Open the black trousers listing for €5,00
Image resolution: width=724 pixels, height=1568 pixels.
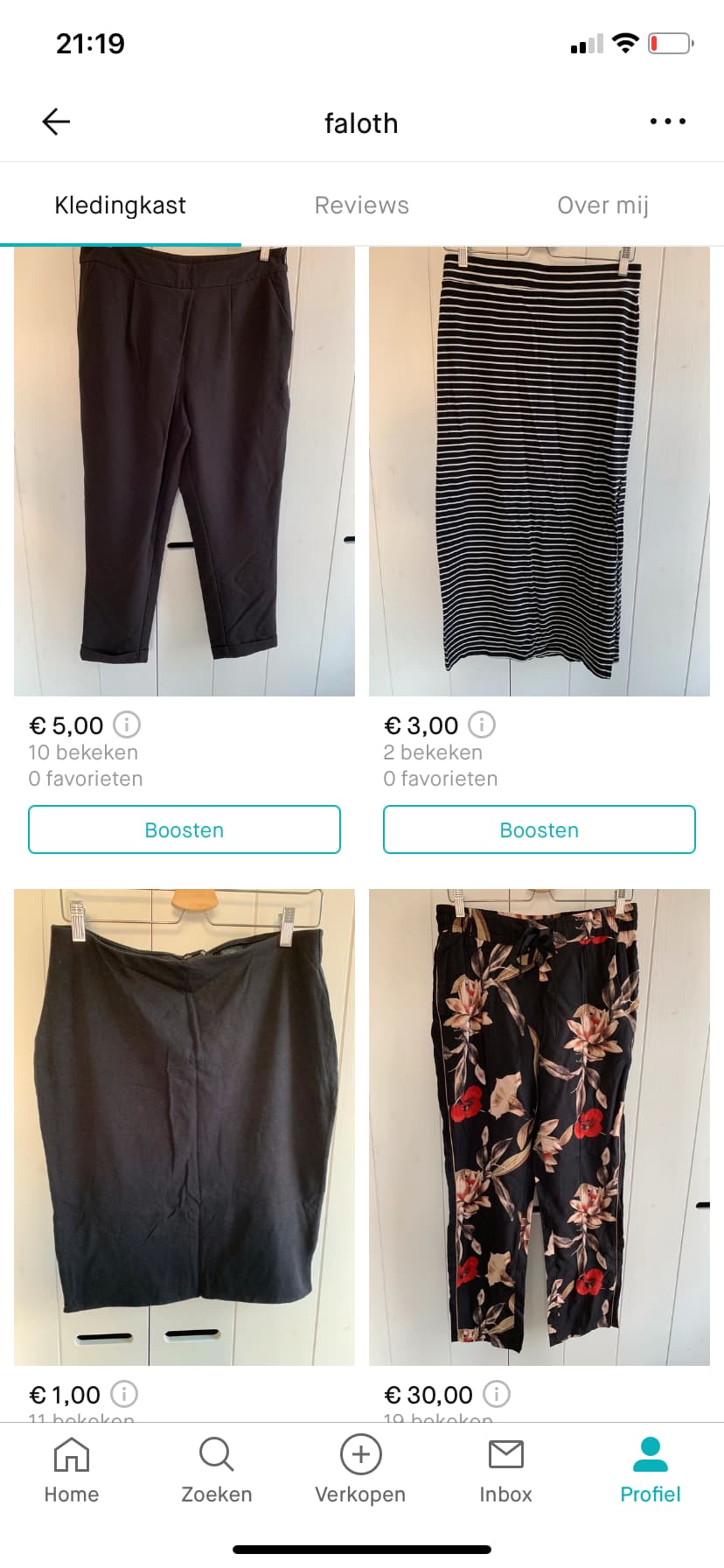(184, 471)
